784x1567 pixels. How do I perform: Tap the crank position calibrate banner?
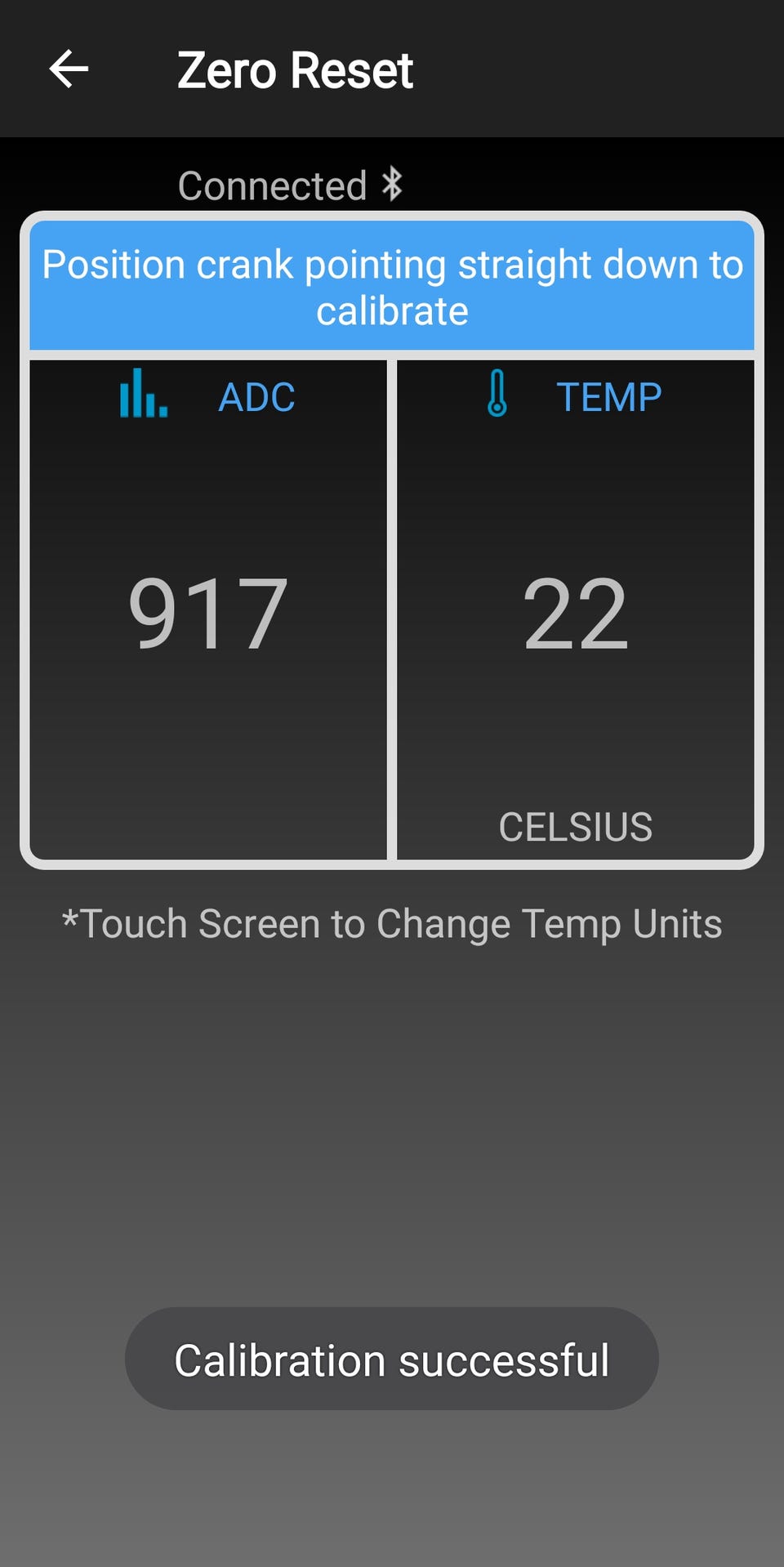click(x=392, y=286)
